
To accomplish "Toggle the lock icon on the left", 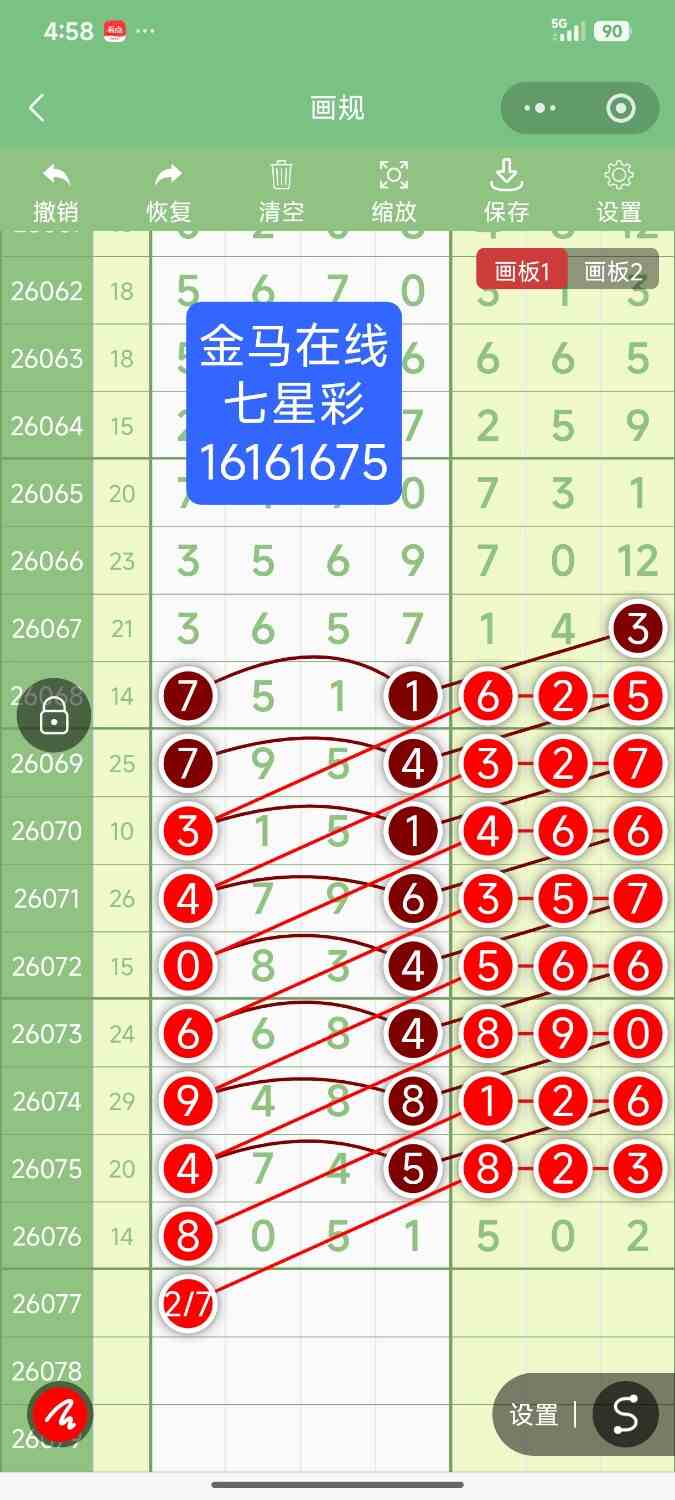I will click(54, 716).
